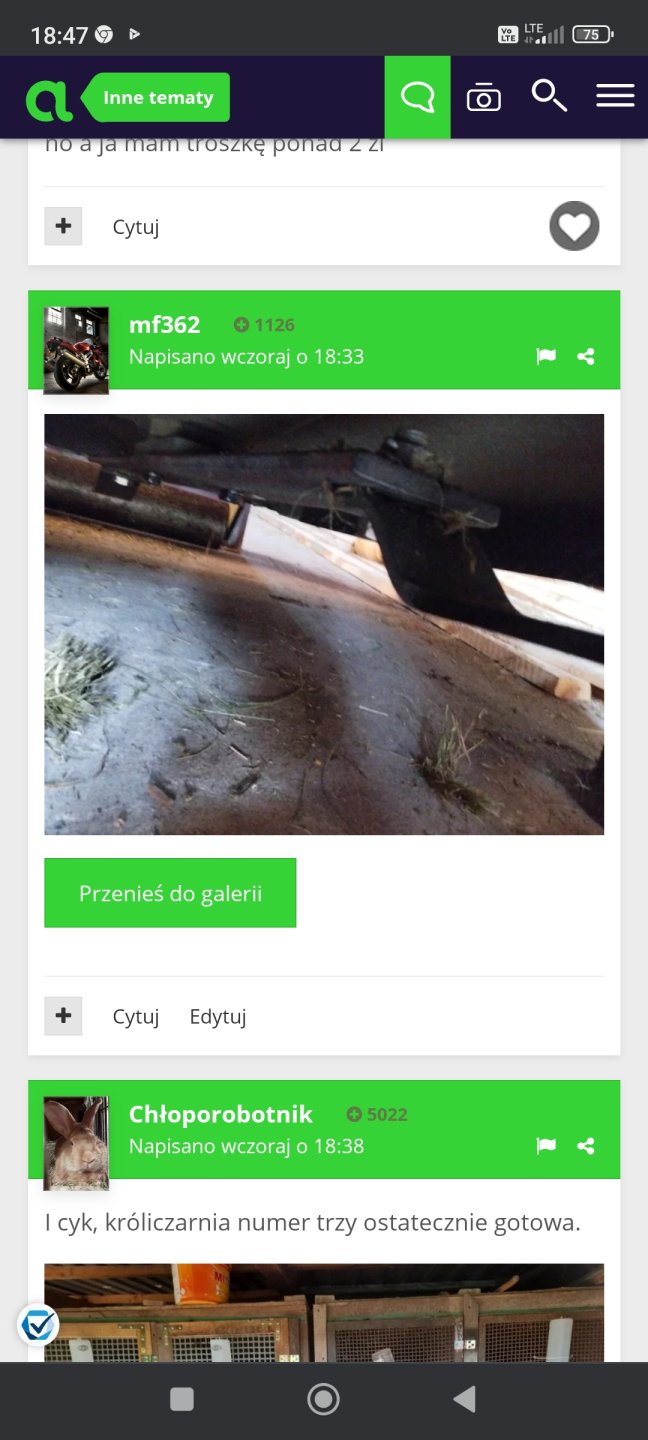Select Edytuj on mf362's post
The height and width of the screenshot is (1440, 648).
pos(218,1017)
